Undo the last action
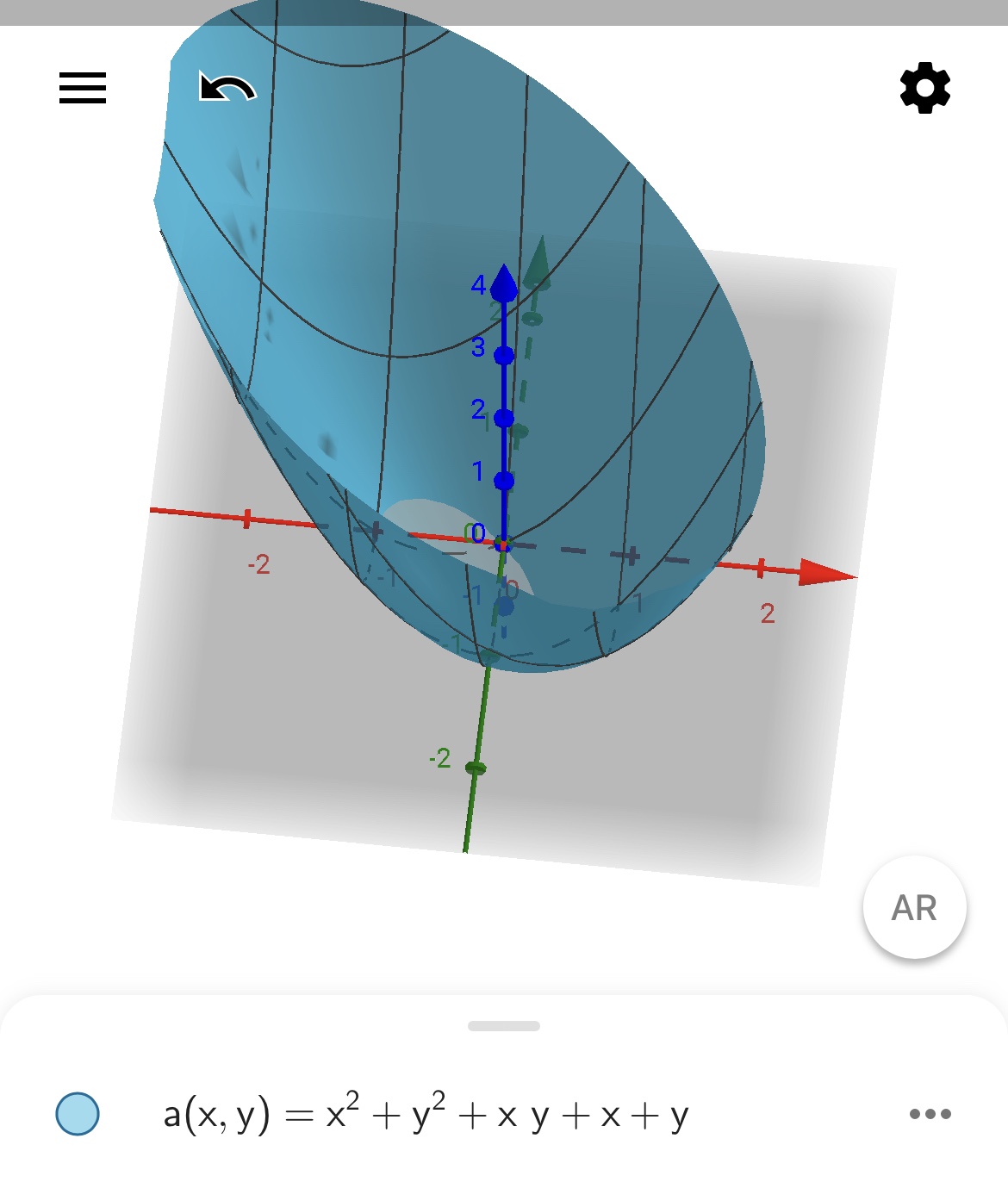 227,88
